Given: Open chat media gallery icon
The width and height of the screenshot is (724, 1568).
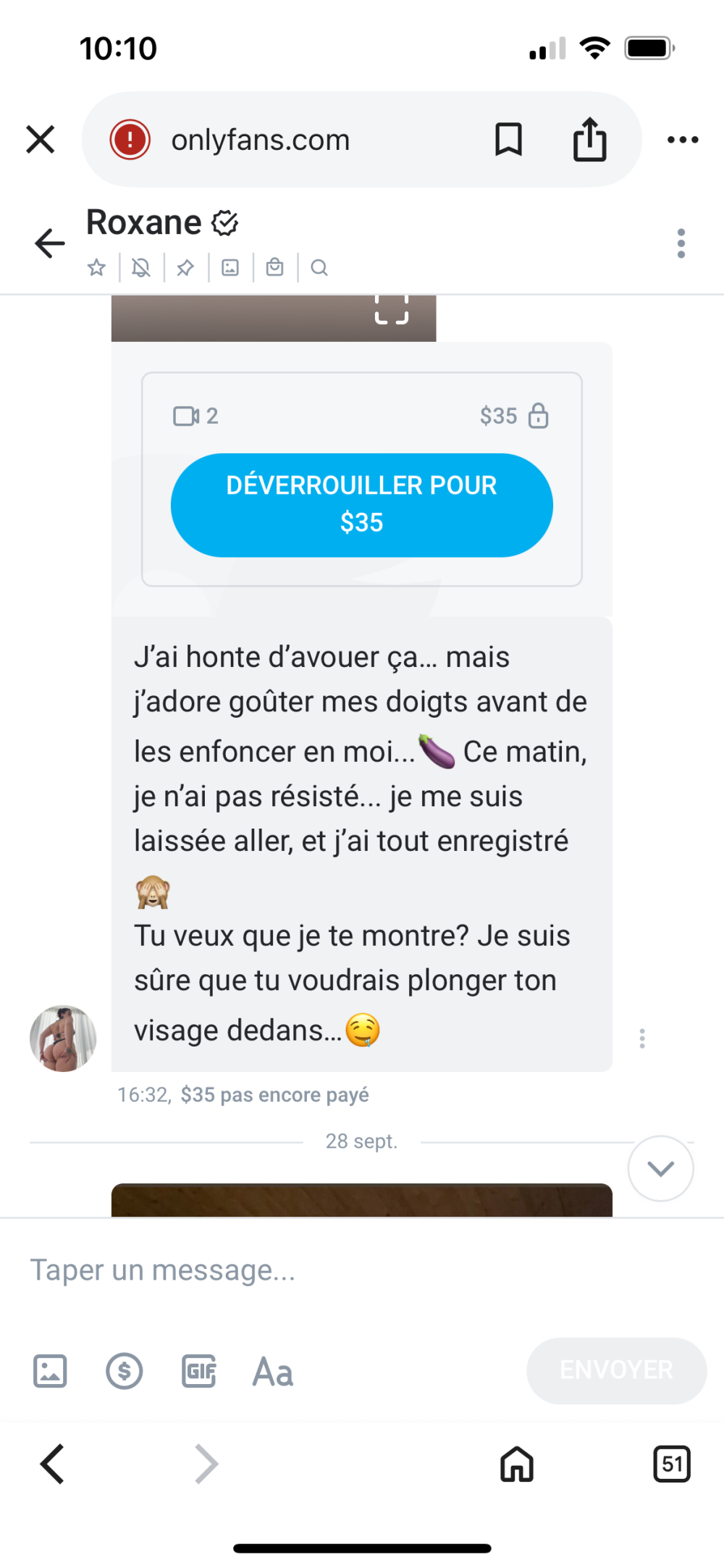Looking at the screenshot, I should (230, 268).
